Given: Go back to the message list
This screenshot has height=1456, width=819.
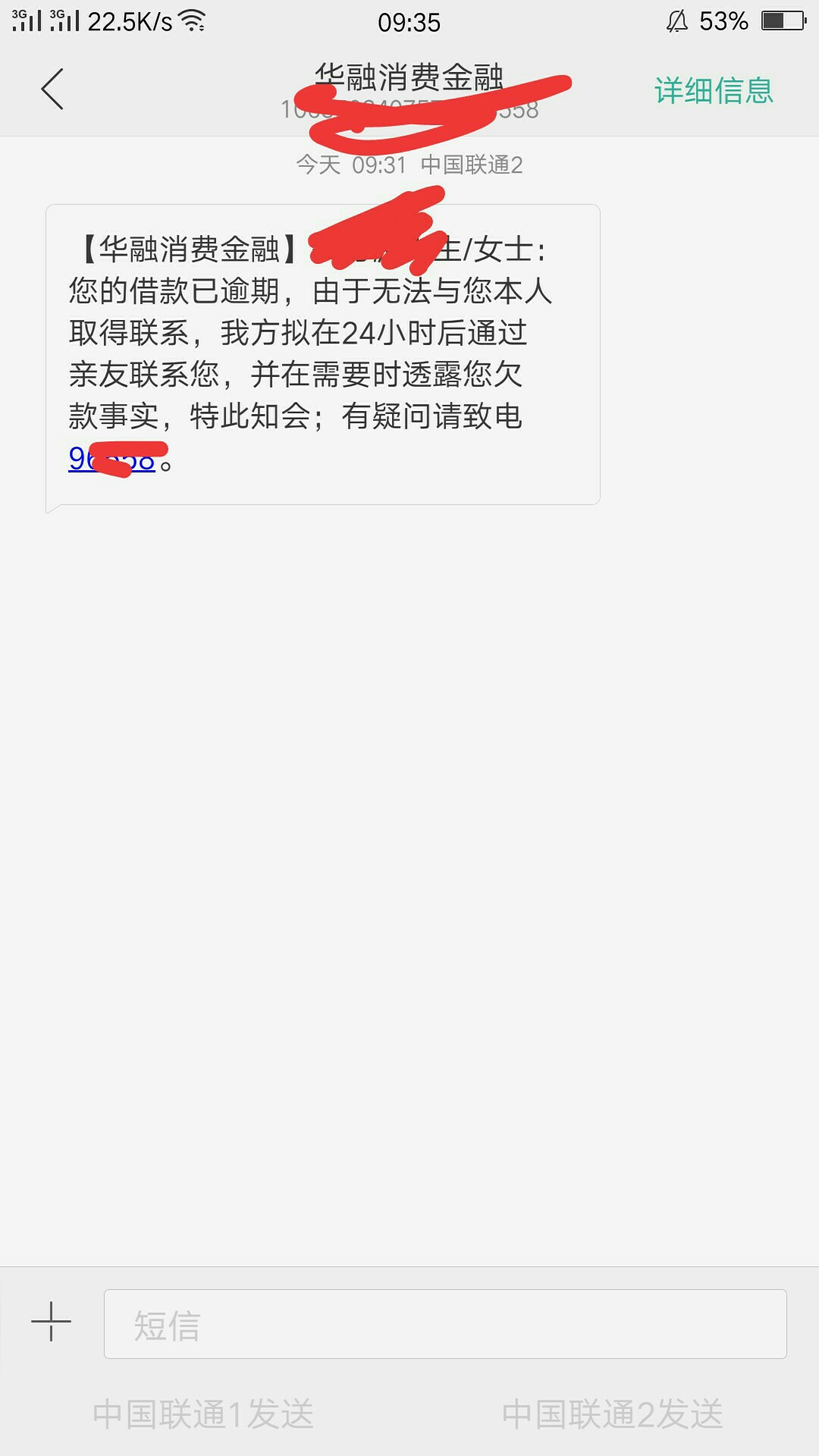Looking at the screenshot, I should pyautogui.click(x=52, y=89).
